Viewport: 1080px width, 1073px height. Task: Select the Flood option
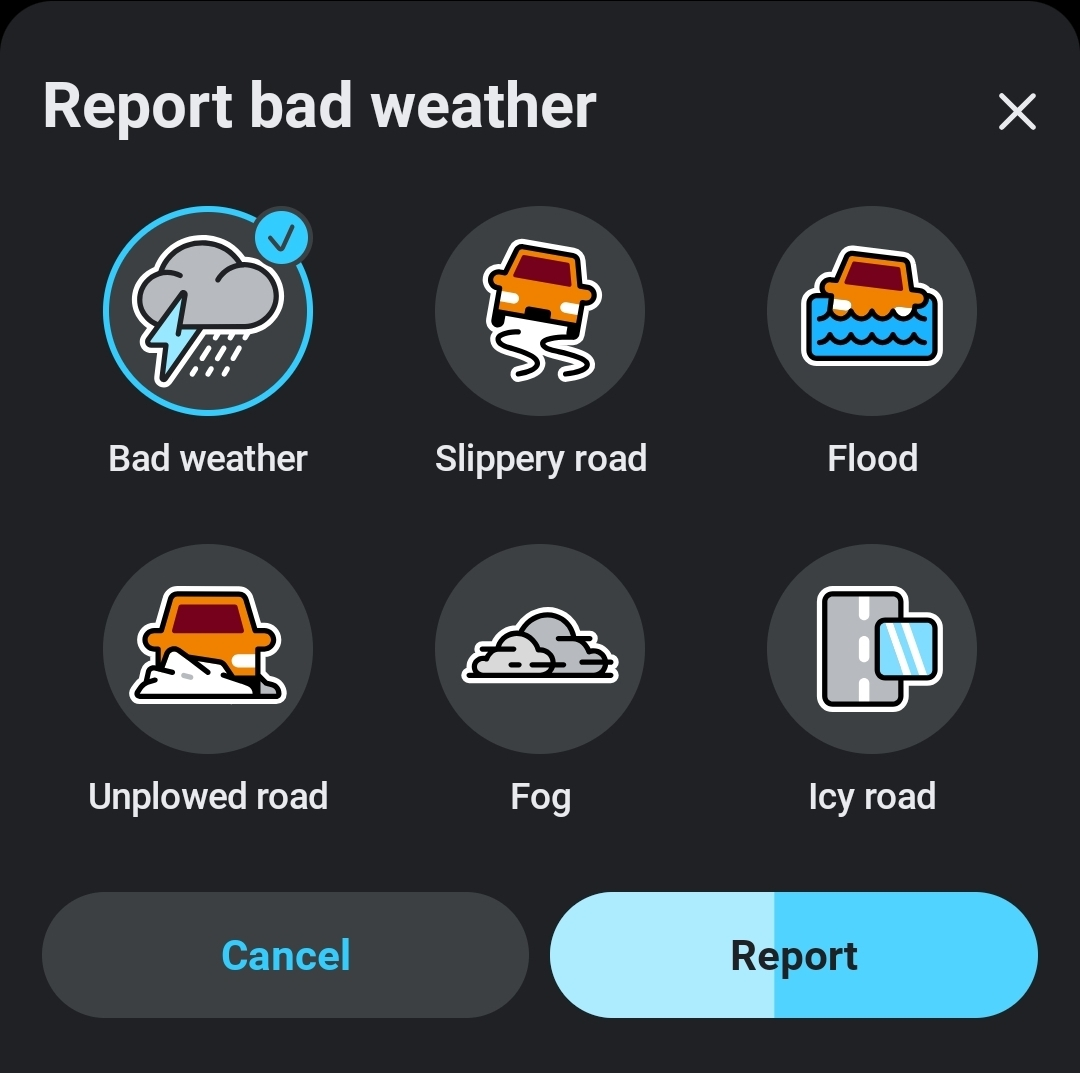pyautogui.click(x=872, y=312)
